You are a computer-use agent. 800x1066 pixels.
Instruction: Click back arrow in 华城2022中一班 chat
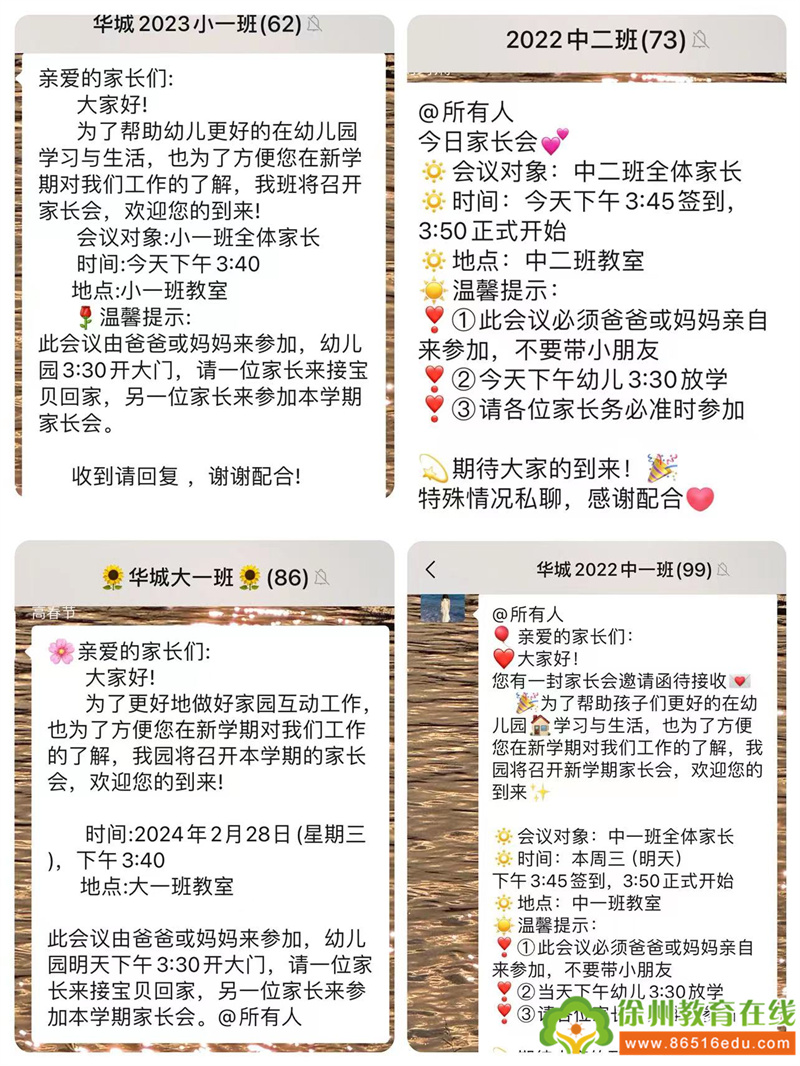click(430, 567)
